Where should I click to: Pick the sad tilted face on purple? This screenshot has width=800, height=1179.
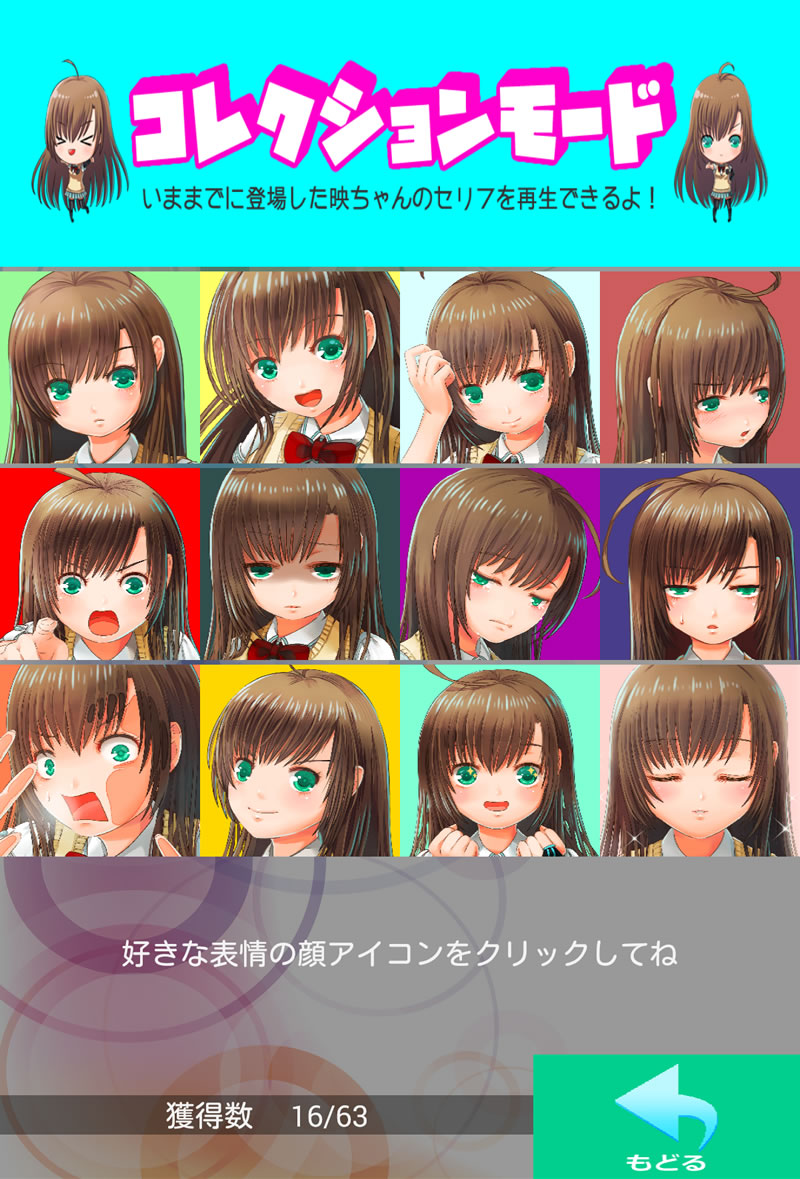(x=500, y=564)
